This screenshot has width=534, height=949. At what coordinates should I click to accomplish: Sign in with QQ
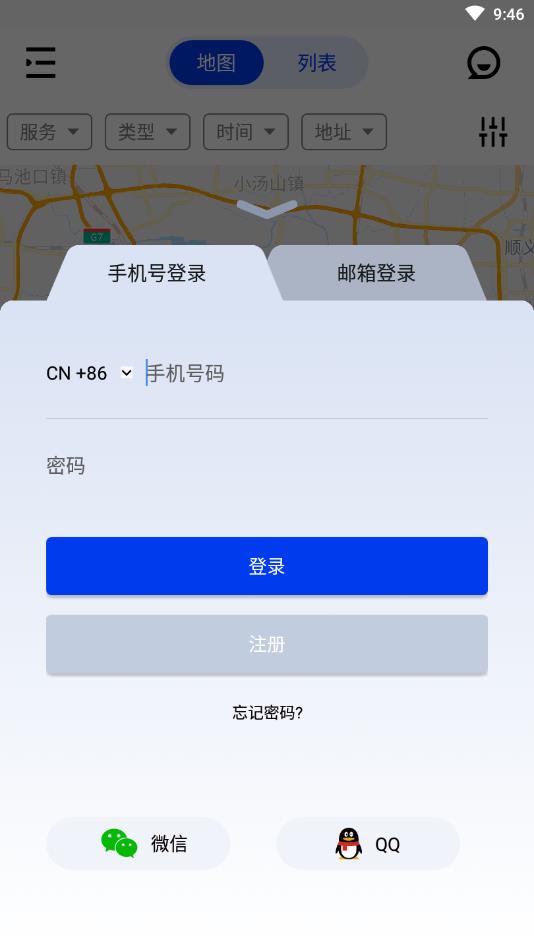(x=368, y=843)
